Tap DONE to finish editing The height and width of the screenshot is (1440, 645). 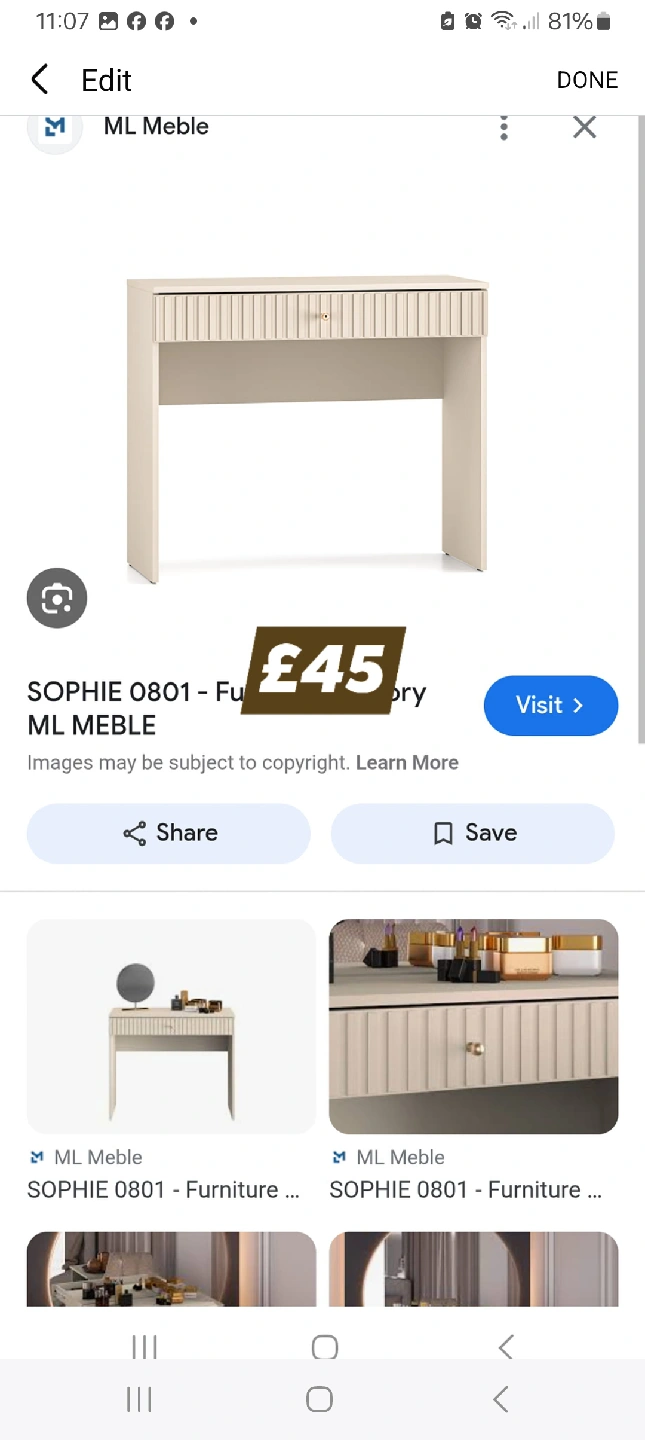click(x=587, y=80)
